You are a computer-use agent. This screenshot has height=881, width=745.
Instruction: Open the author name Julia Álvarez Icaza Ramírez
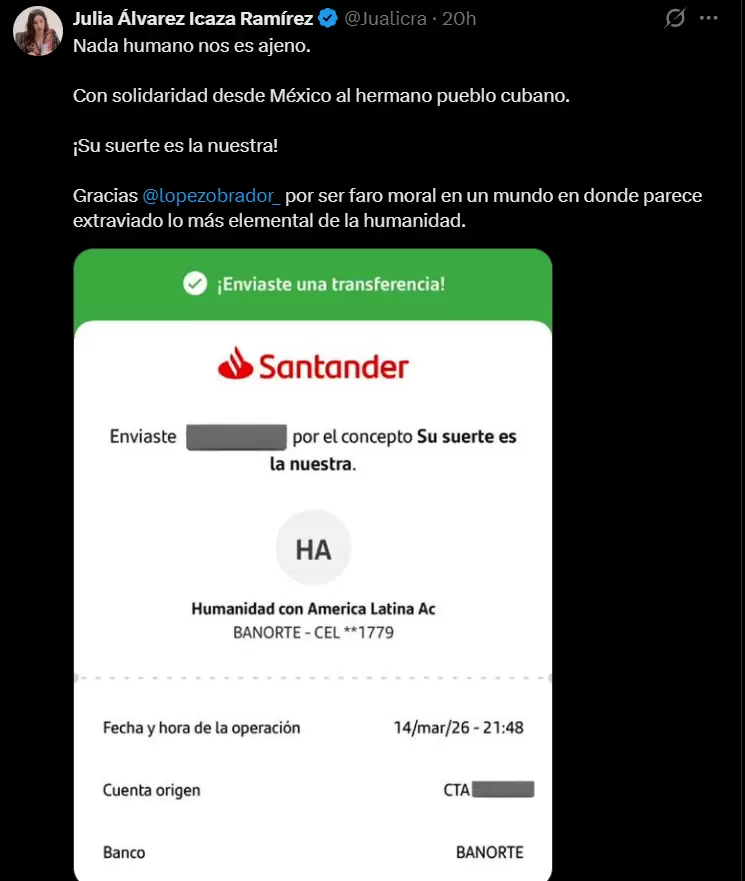point(193,18)
